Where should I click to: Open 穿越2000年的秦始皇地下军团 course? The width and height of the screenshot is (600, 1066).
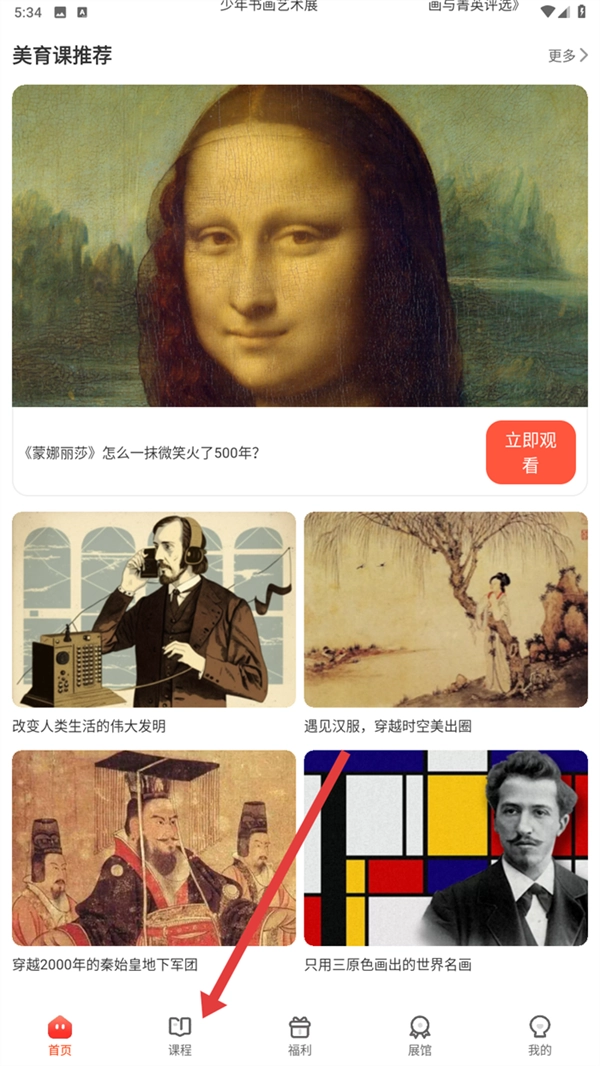tap(154, 848)
